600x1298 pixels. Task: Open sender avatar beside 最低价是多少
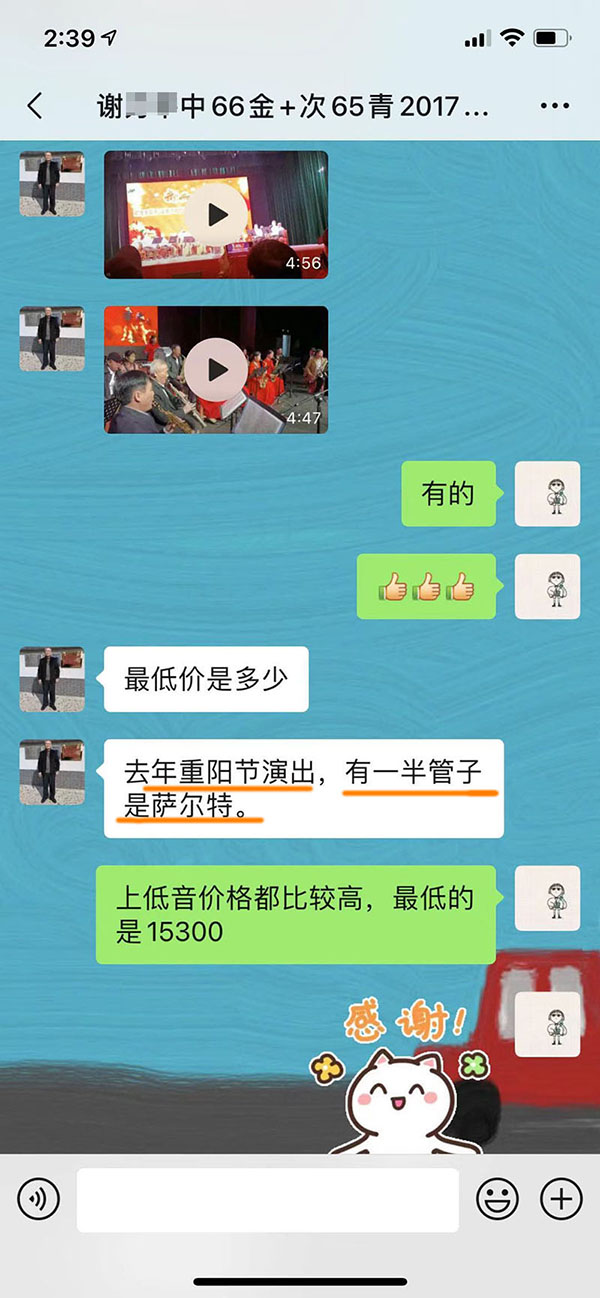pyautogui.click(x=52, y=679)
